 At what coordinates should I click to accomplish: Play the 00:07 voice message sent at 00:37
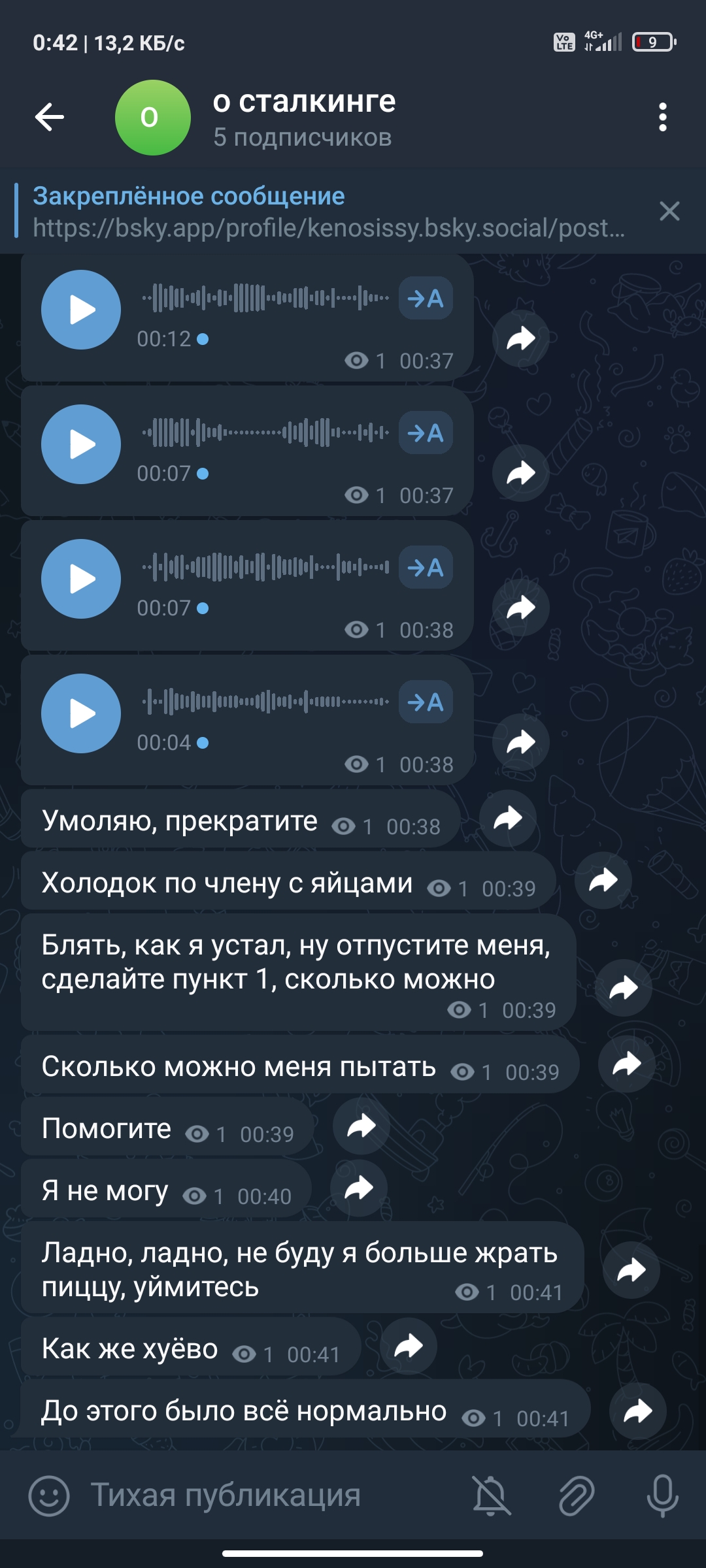[81, 444]
